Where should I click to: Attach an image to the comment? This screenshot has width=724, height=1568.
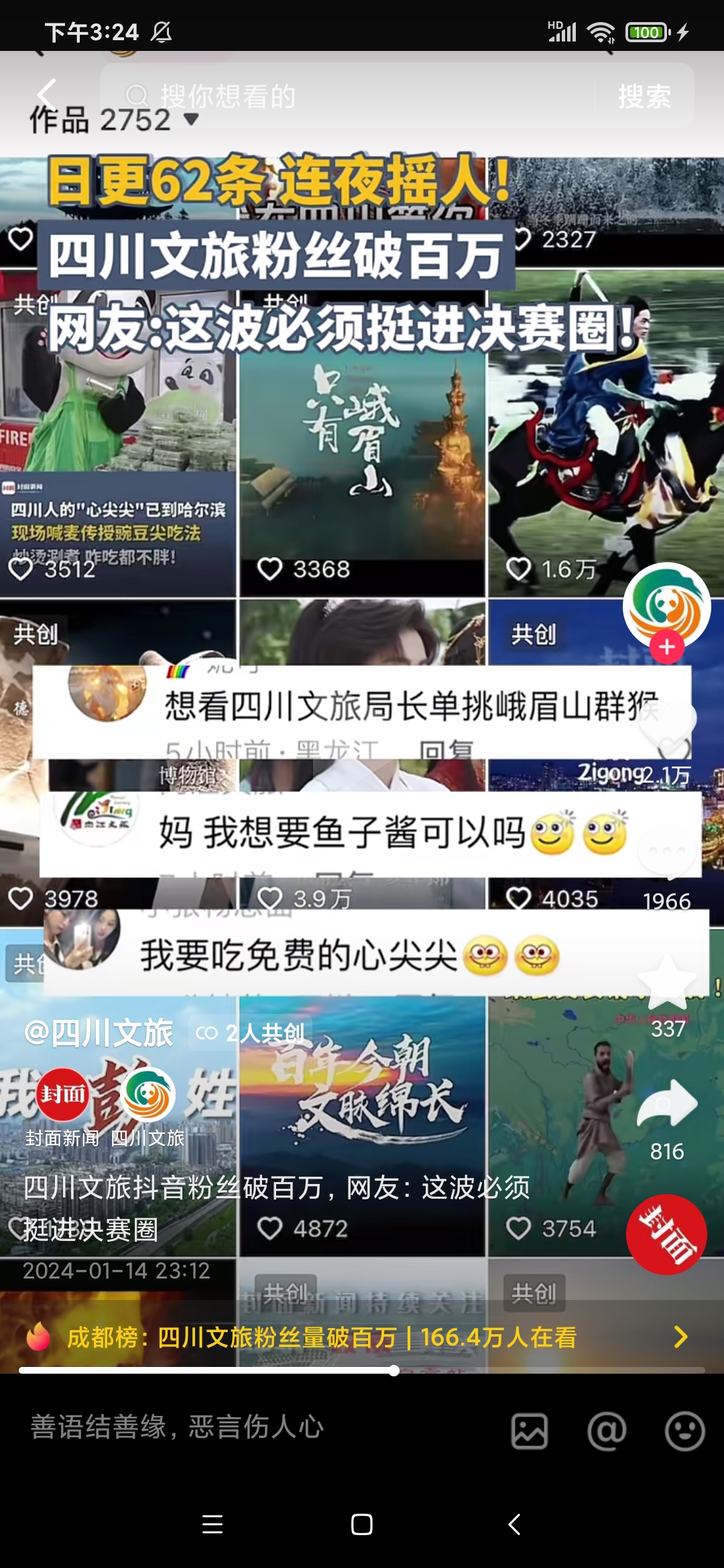click(x=530, y=1431)
